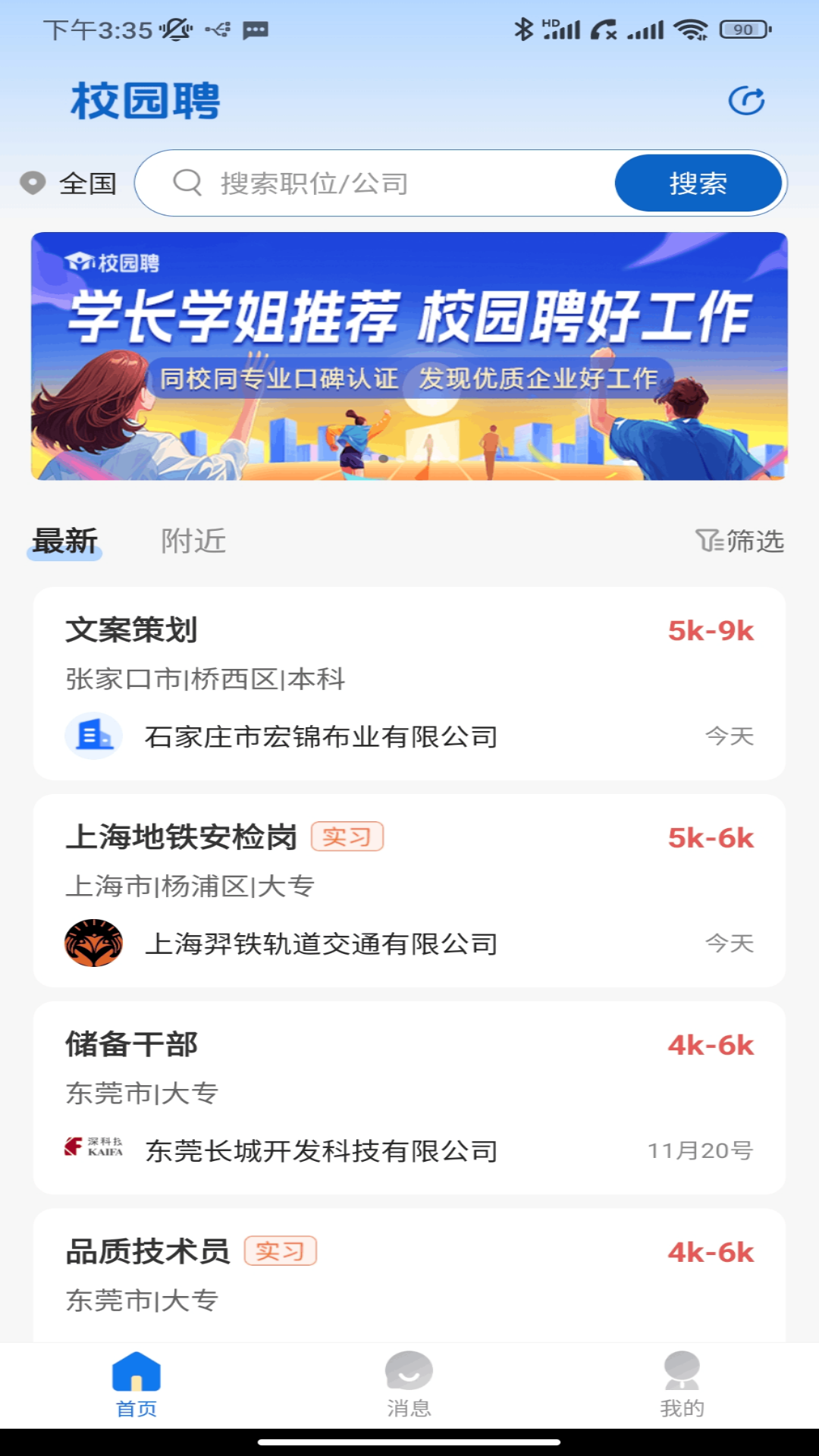Open the 学长学姐推荐 promotional banner
The image size is (819, 1456).
[x=409, y=356]
